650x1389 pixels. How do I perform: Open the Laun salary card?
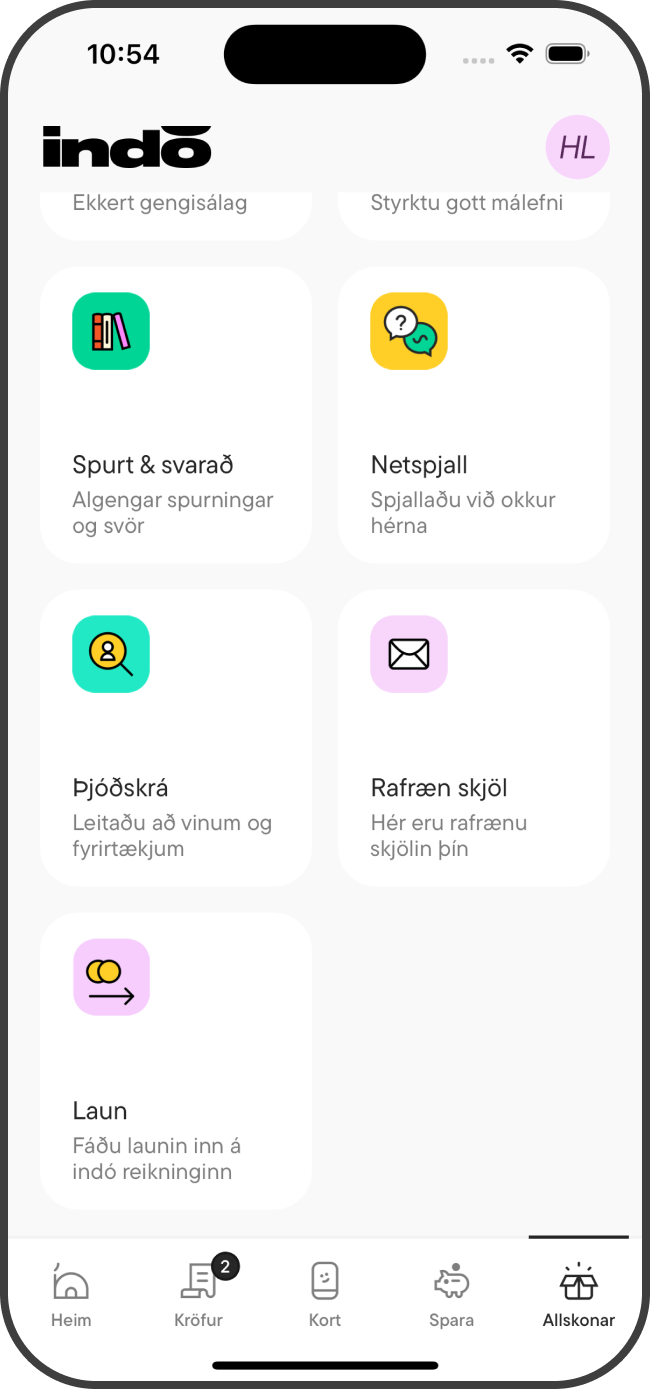coord(175,1061)
